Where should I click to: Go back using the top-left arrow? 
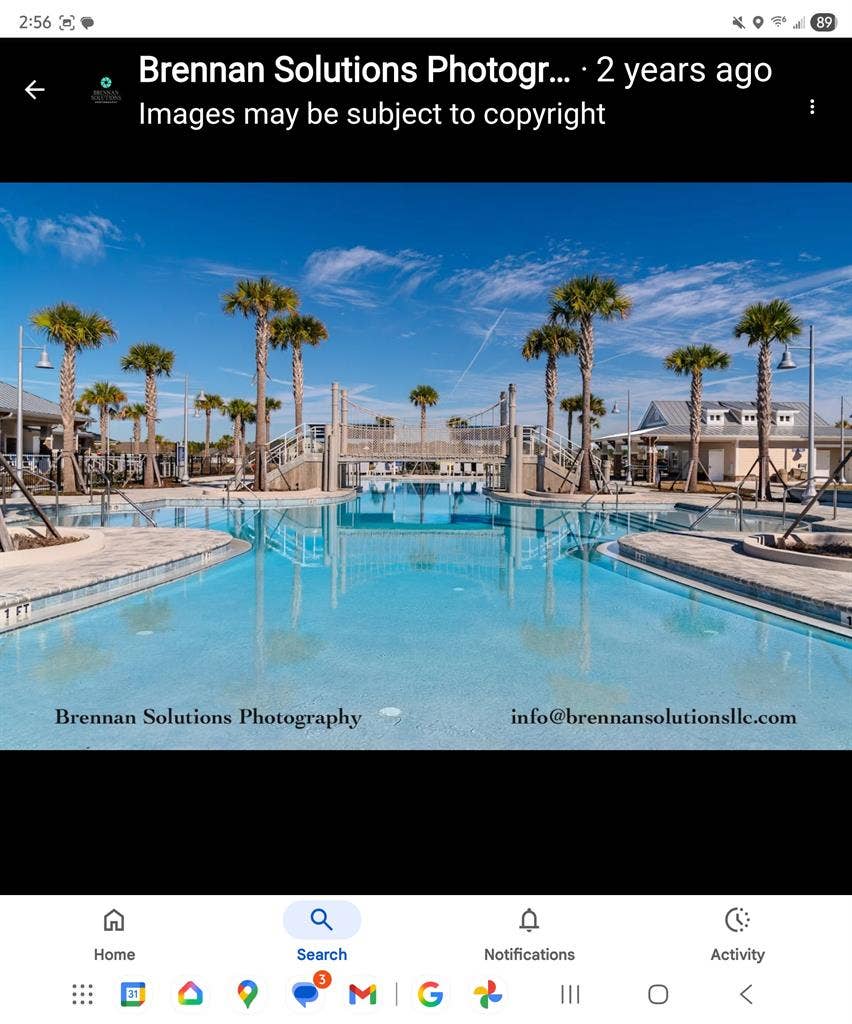click(35, 90)
